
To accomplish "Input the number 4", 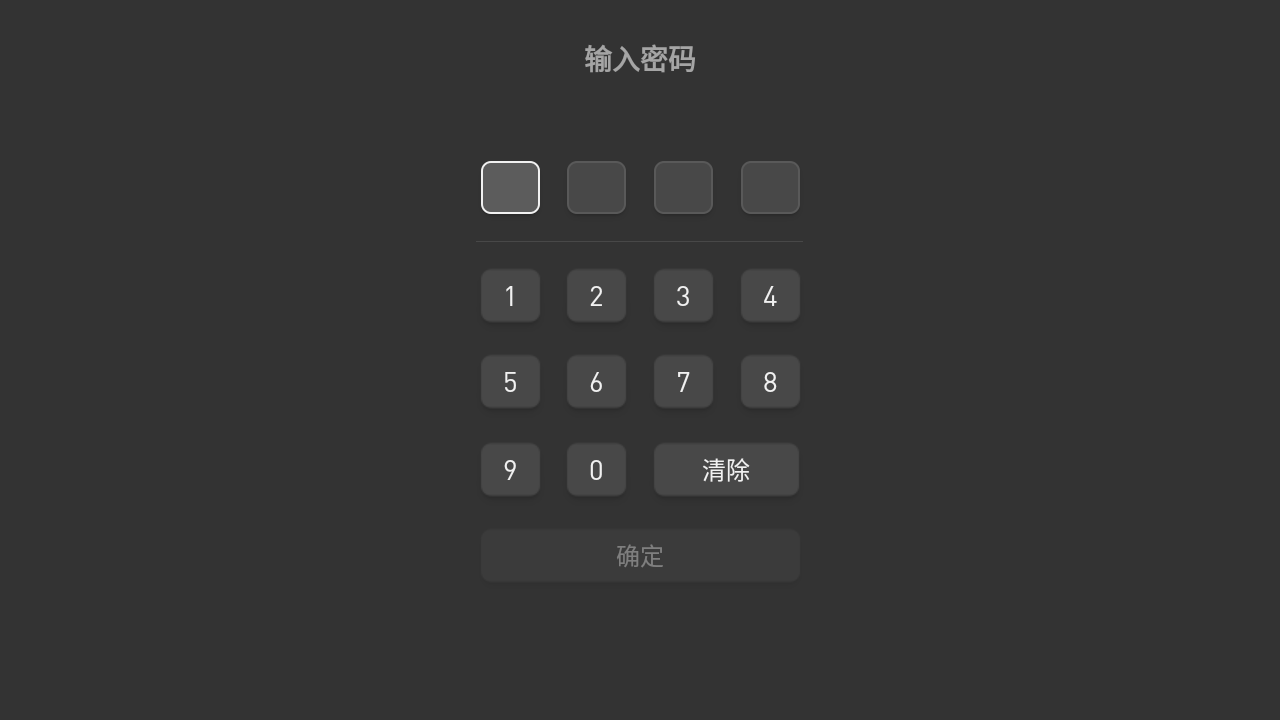I will [770, 296].
